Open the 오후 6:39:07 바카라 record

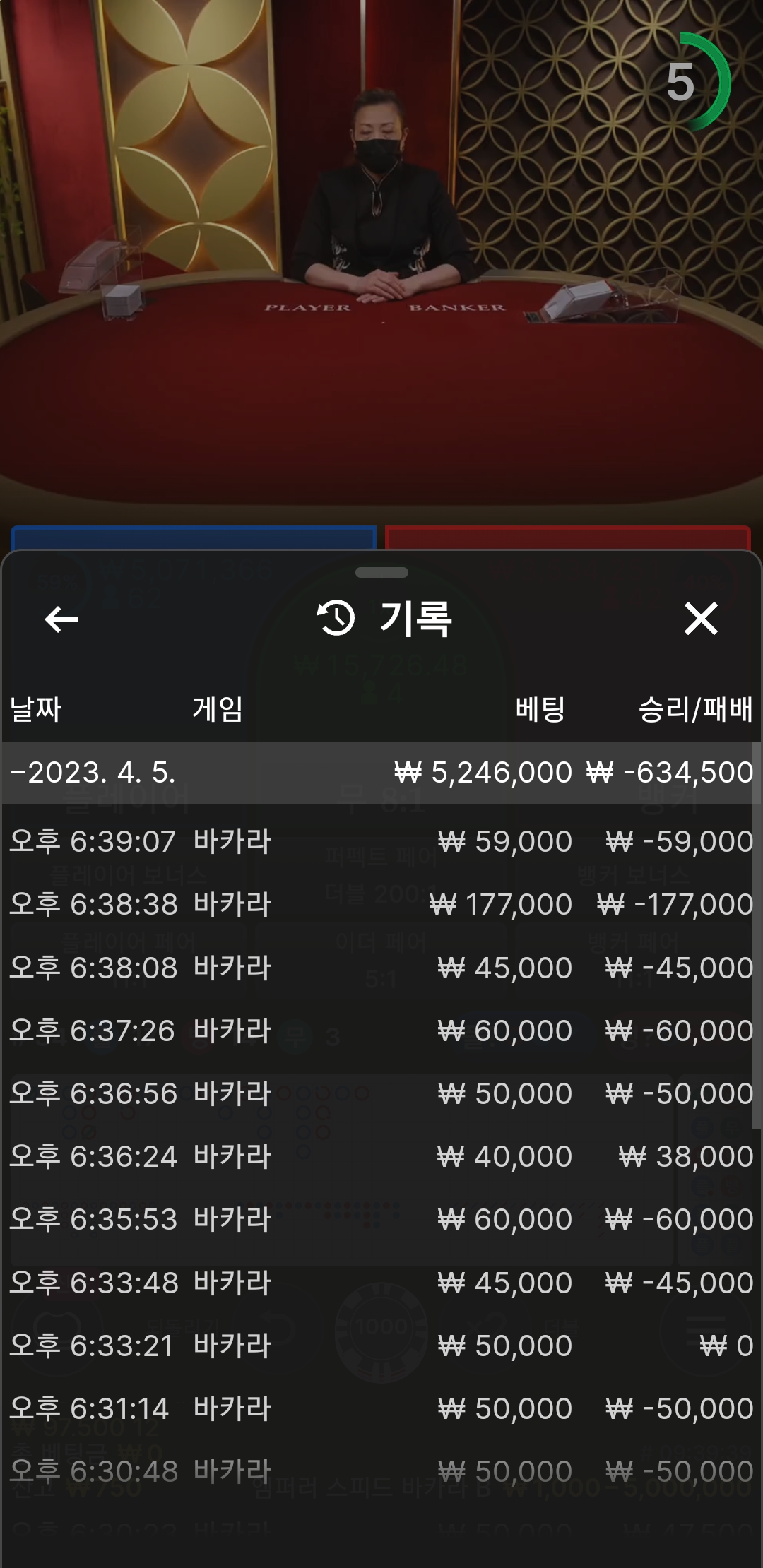(x=381, y=841)
